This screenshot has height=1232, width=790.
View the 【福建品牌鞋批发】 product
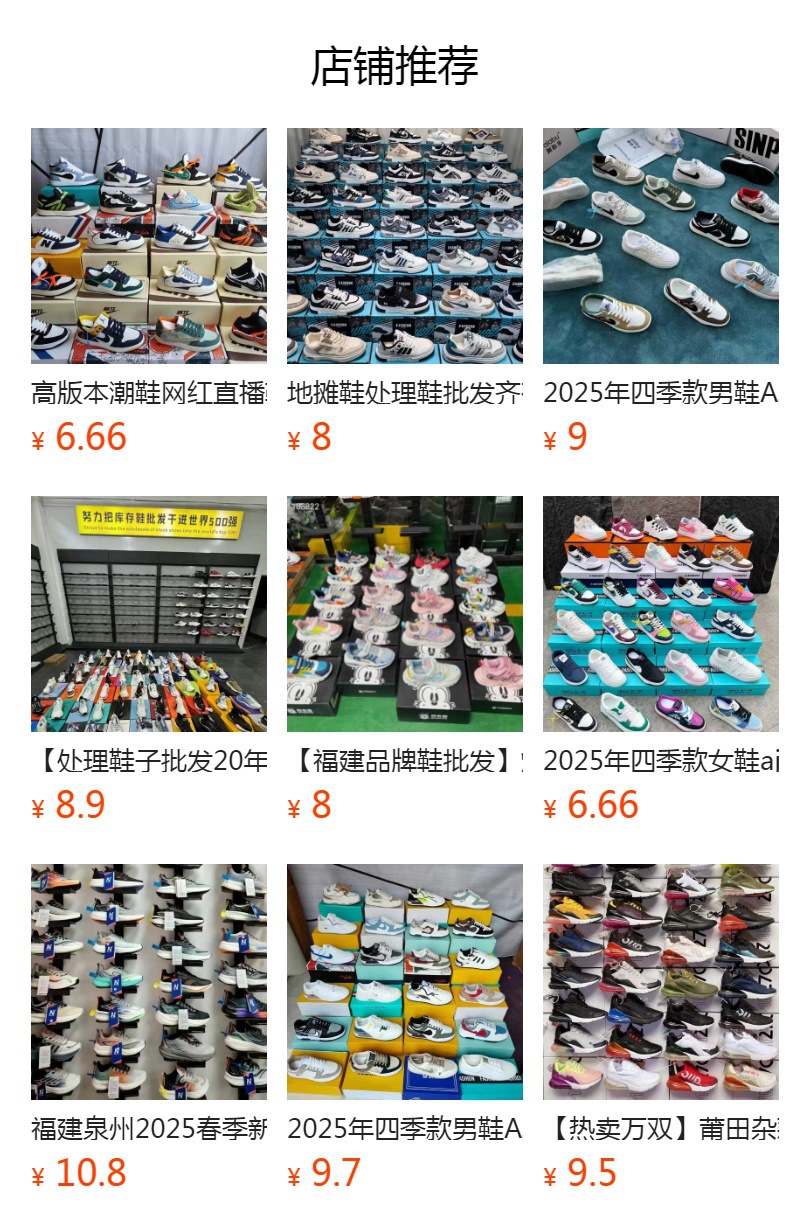click(x=405, y=659)
